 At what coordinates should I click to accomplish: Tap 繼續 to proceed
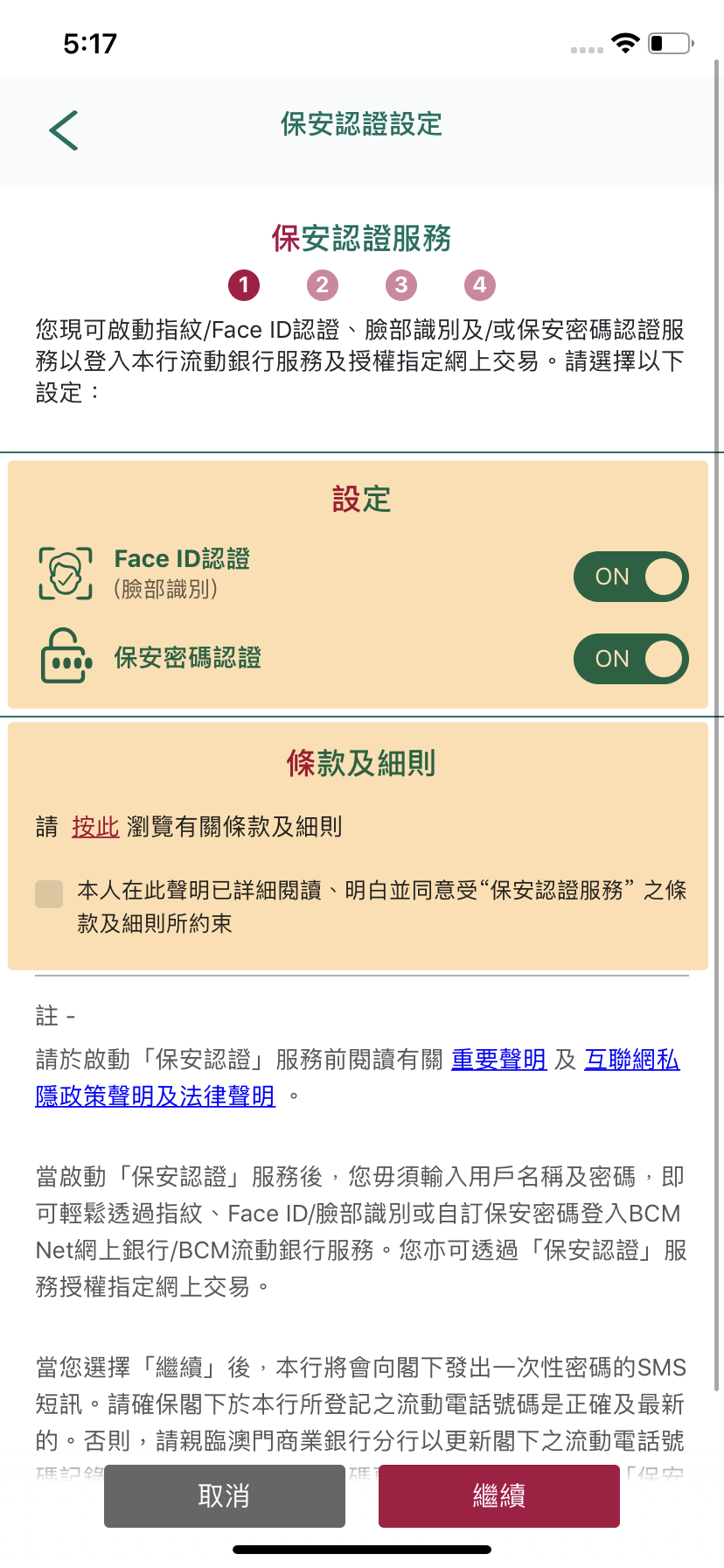pyautogui.click(x=499, y=1496)
